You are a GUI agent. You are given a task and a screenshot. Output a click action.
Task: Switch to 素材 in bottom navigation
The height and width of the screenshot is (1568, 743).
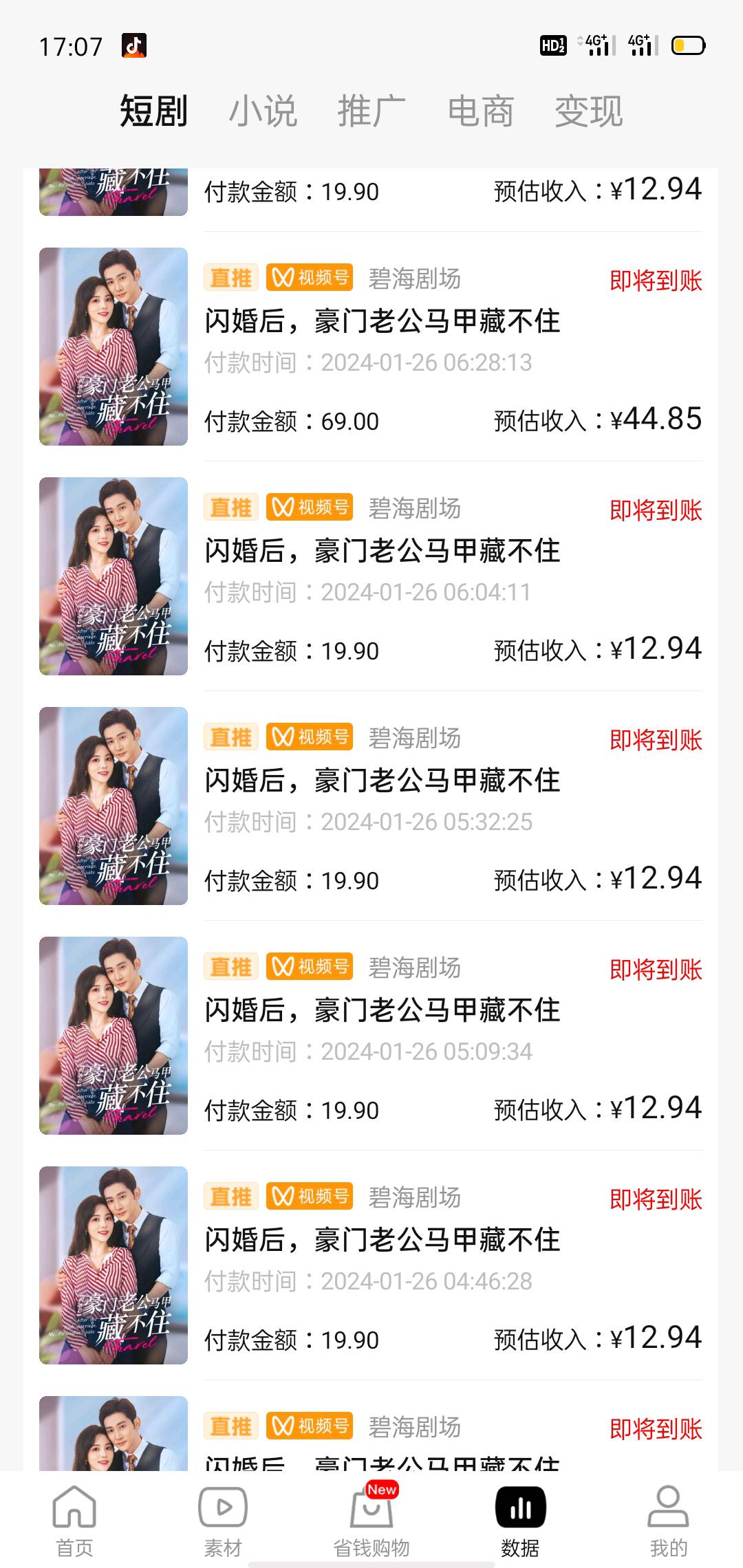(x=223, y=1518)
